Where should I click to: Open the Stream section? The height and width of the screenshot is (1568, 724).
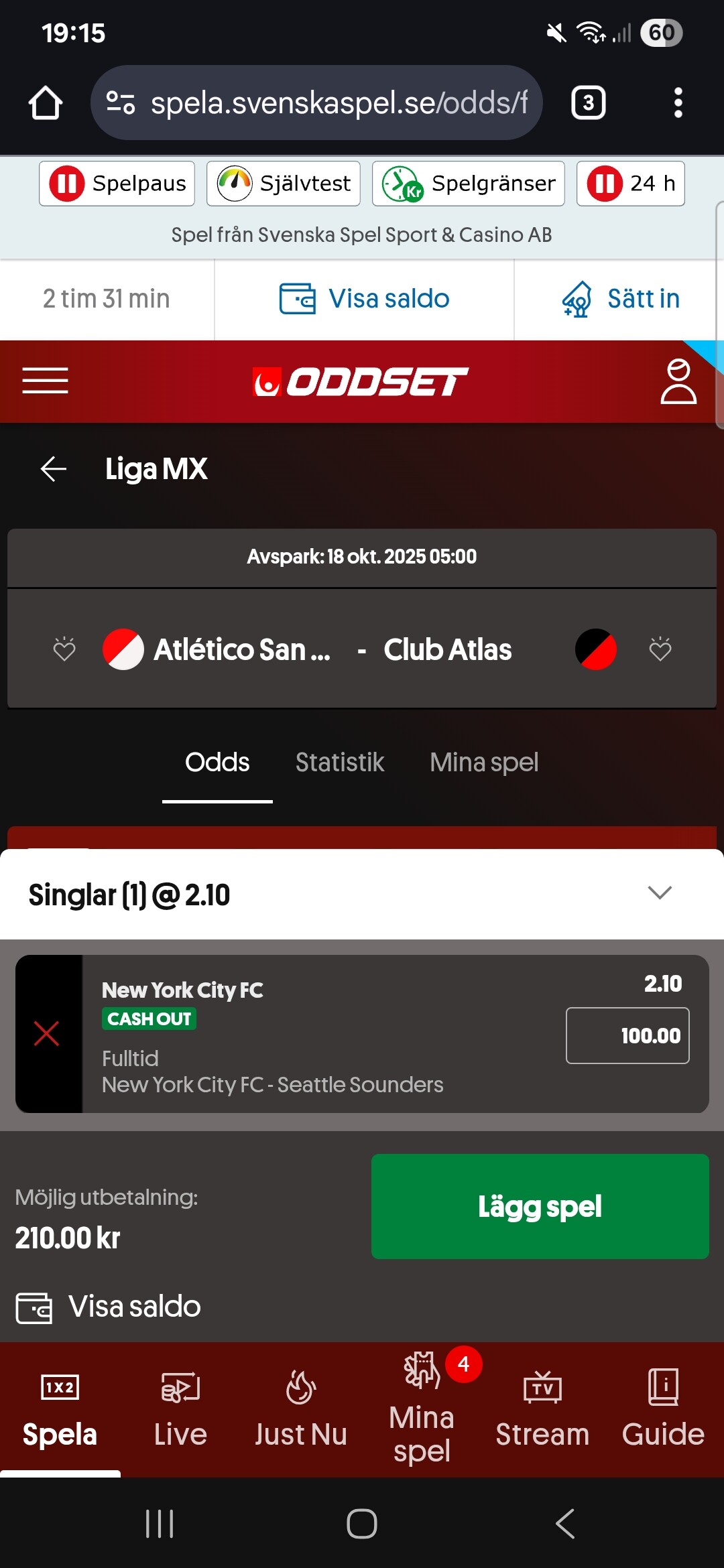542,1407
